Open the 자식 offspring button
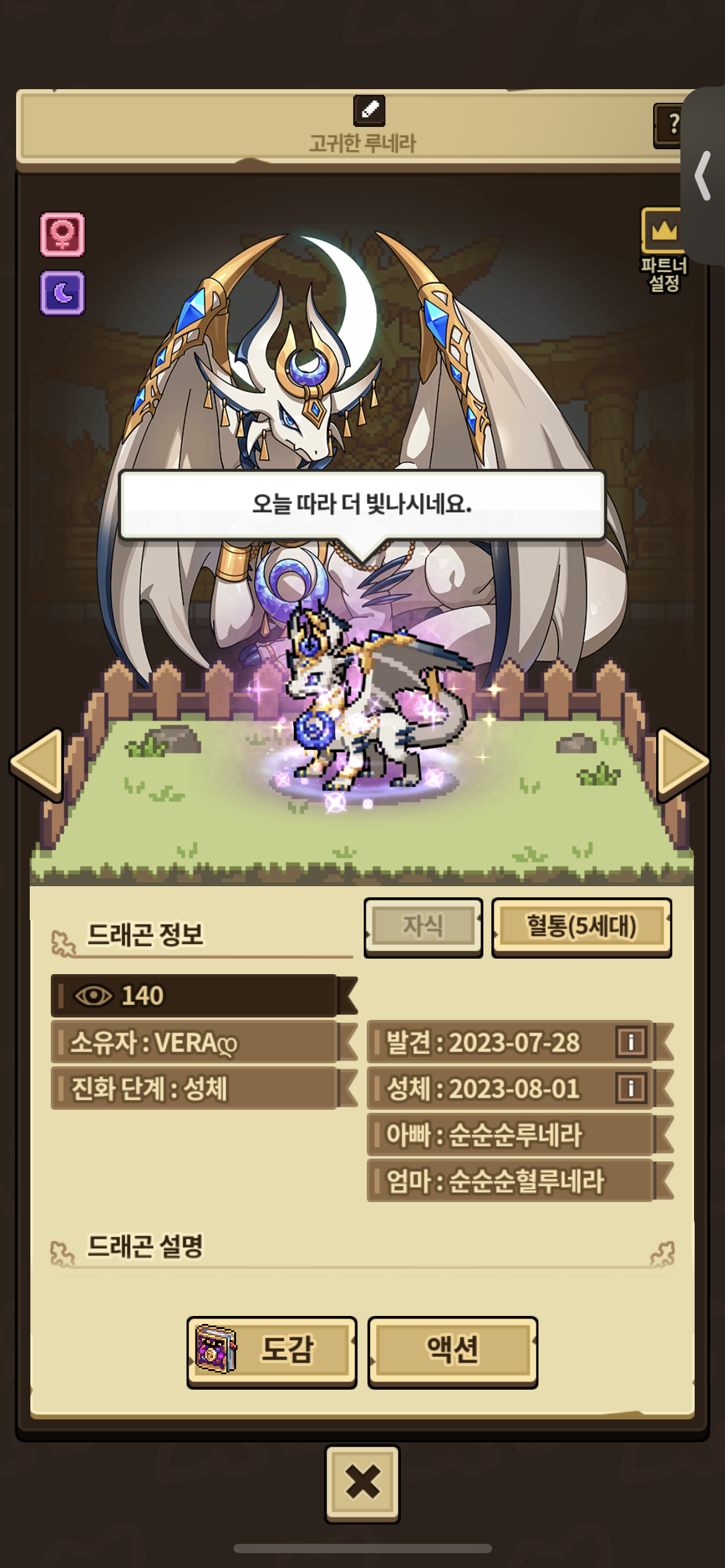 point(423,927)
